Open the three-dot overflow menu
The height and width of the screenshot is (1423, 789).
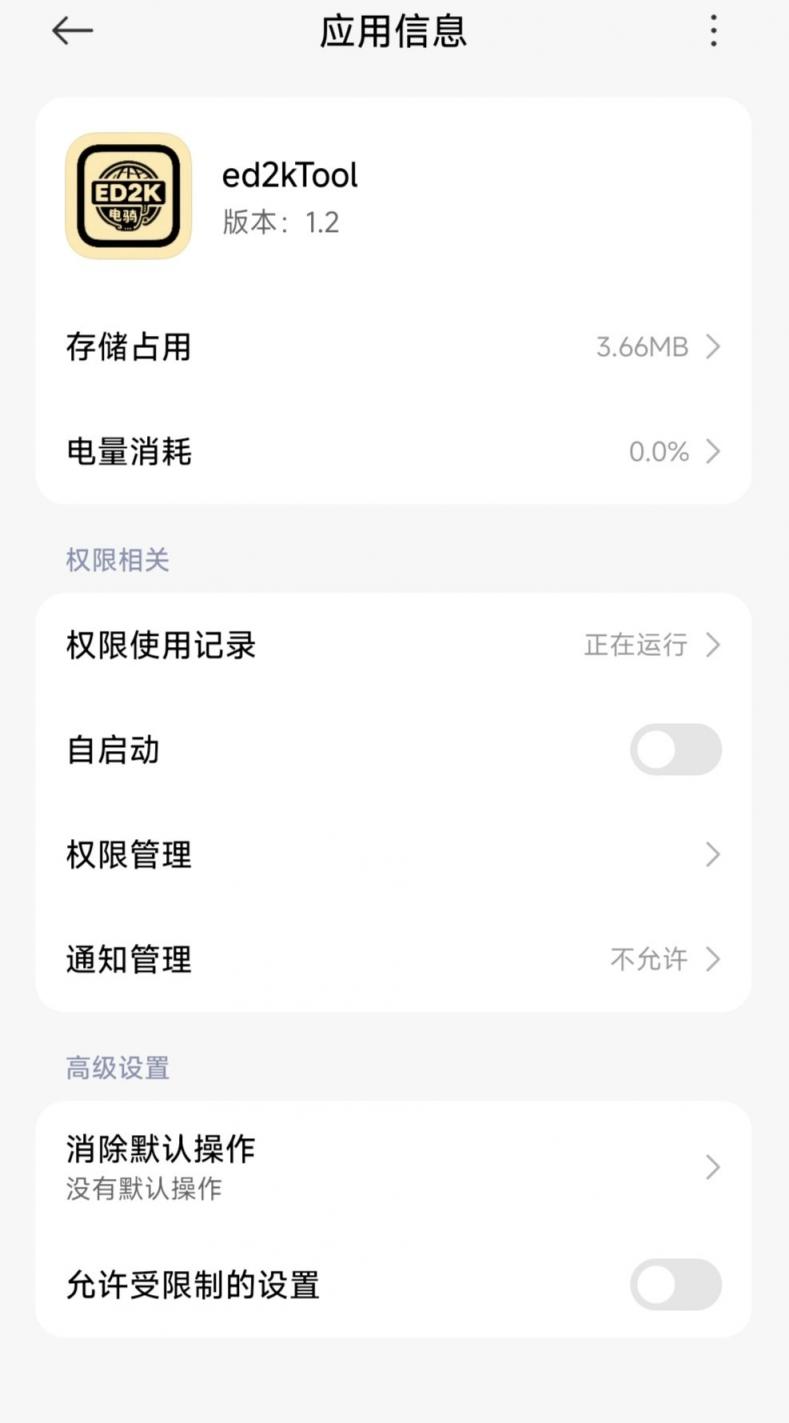(713, 31)
